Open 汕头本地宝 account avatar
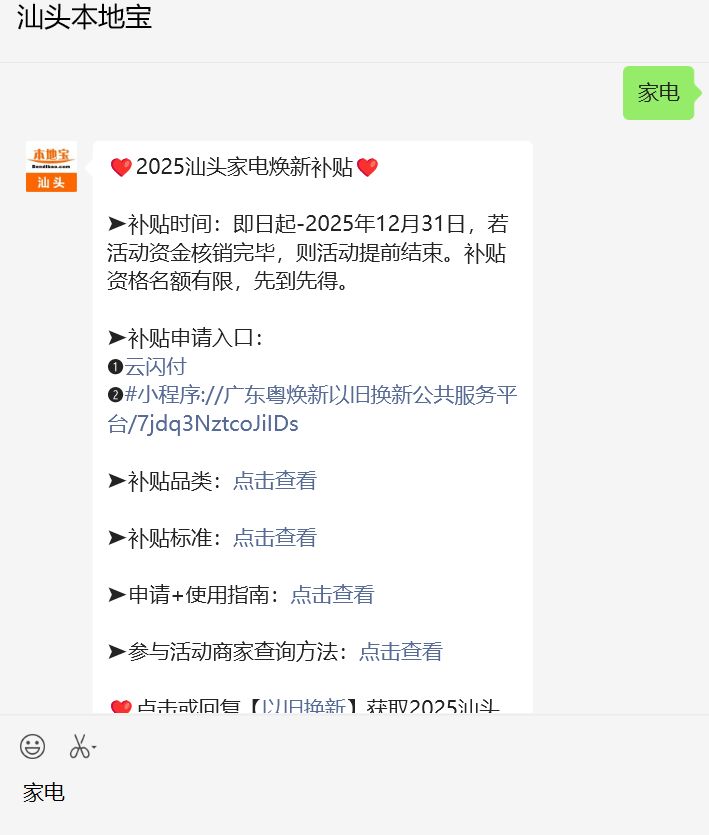 coord(51,166)
